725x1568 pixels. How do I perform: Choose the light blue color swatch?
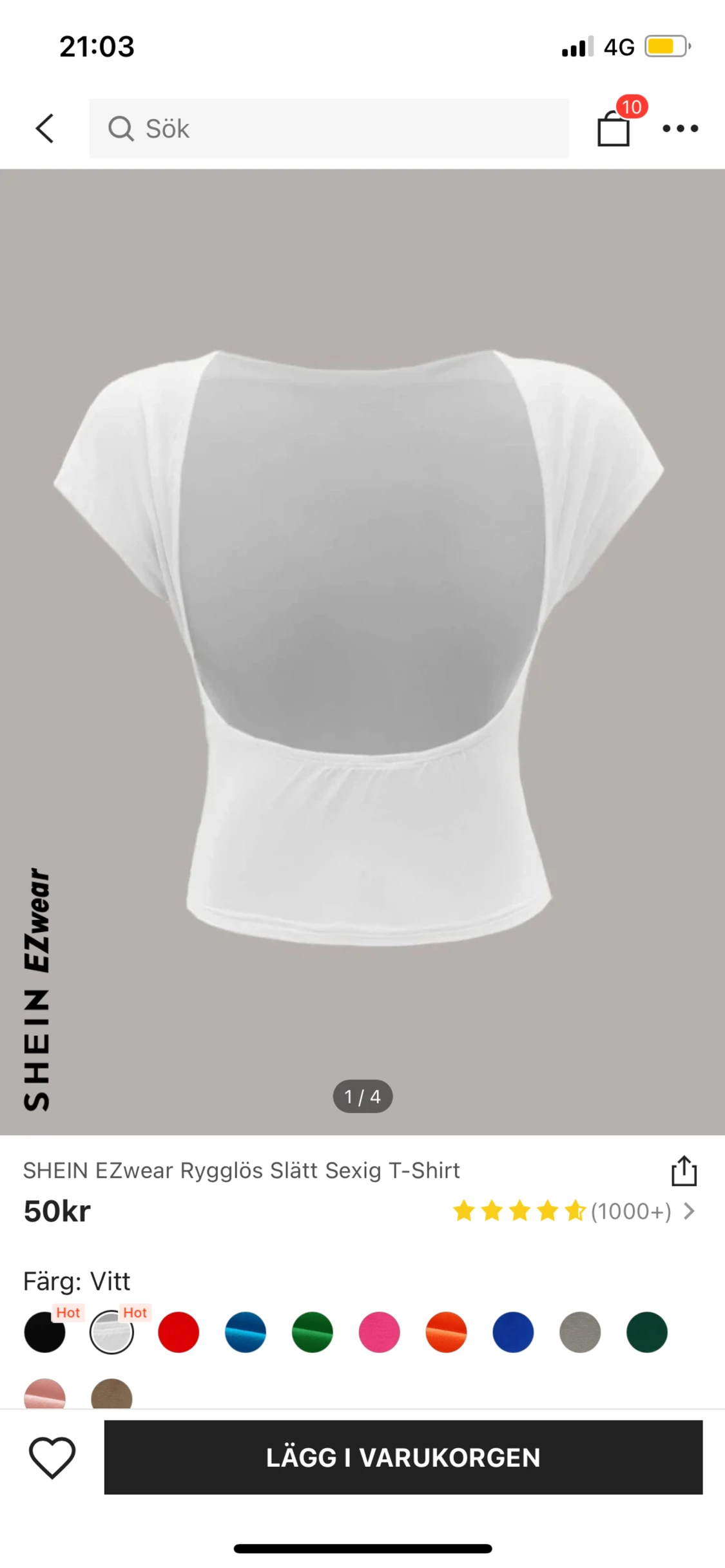pyautogui.click(x=246, y=1332)
